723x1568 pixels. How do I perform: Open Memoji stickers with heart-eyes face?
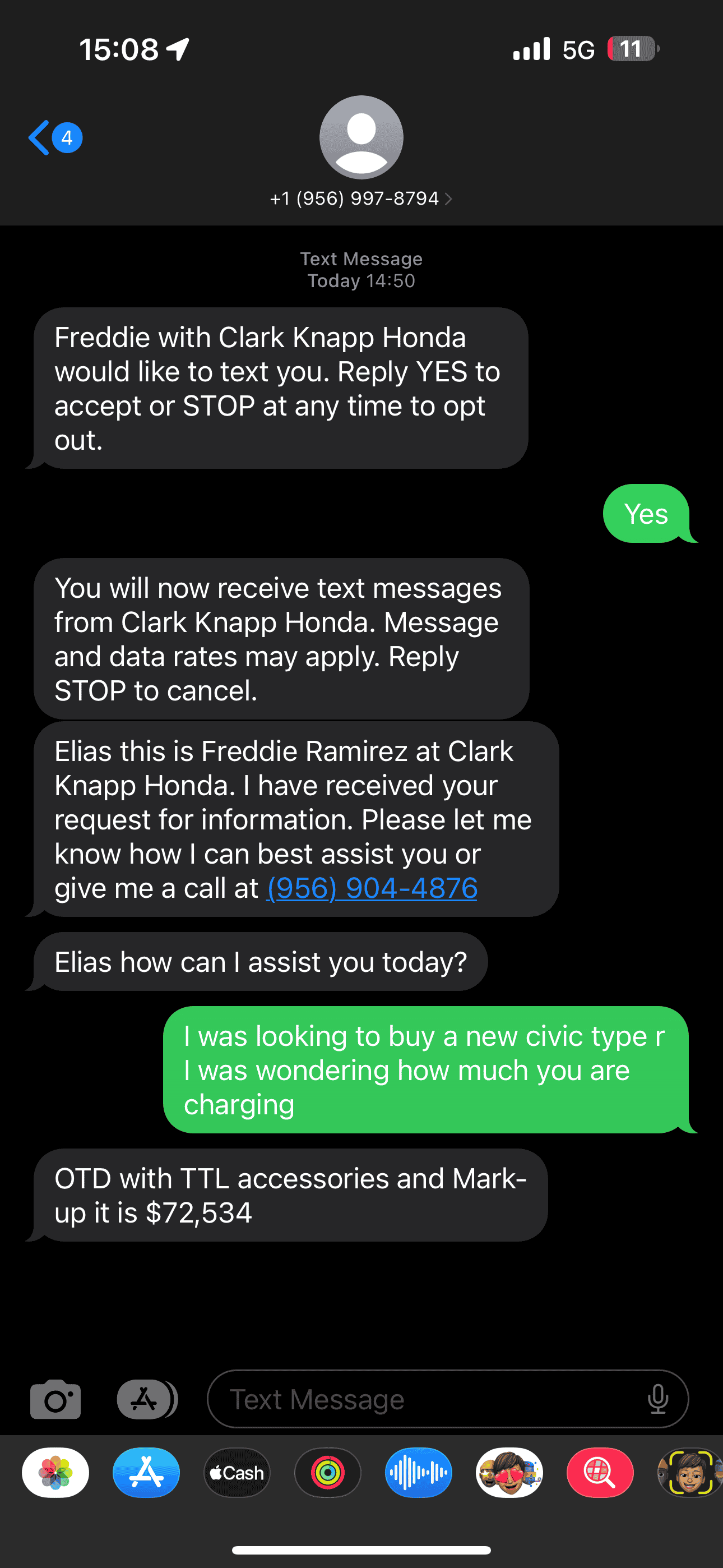tap(509, 1473)
